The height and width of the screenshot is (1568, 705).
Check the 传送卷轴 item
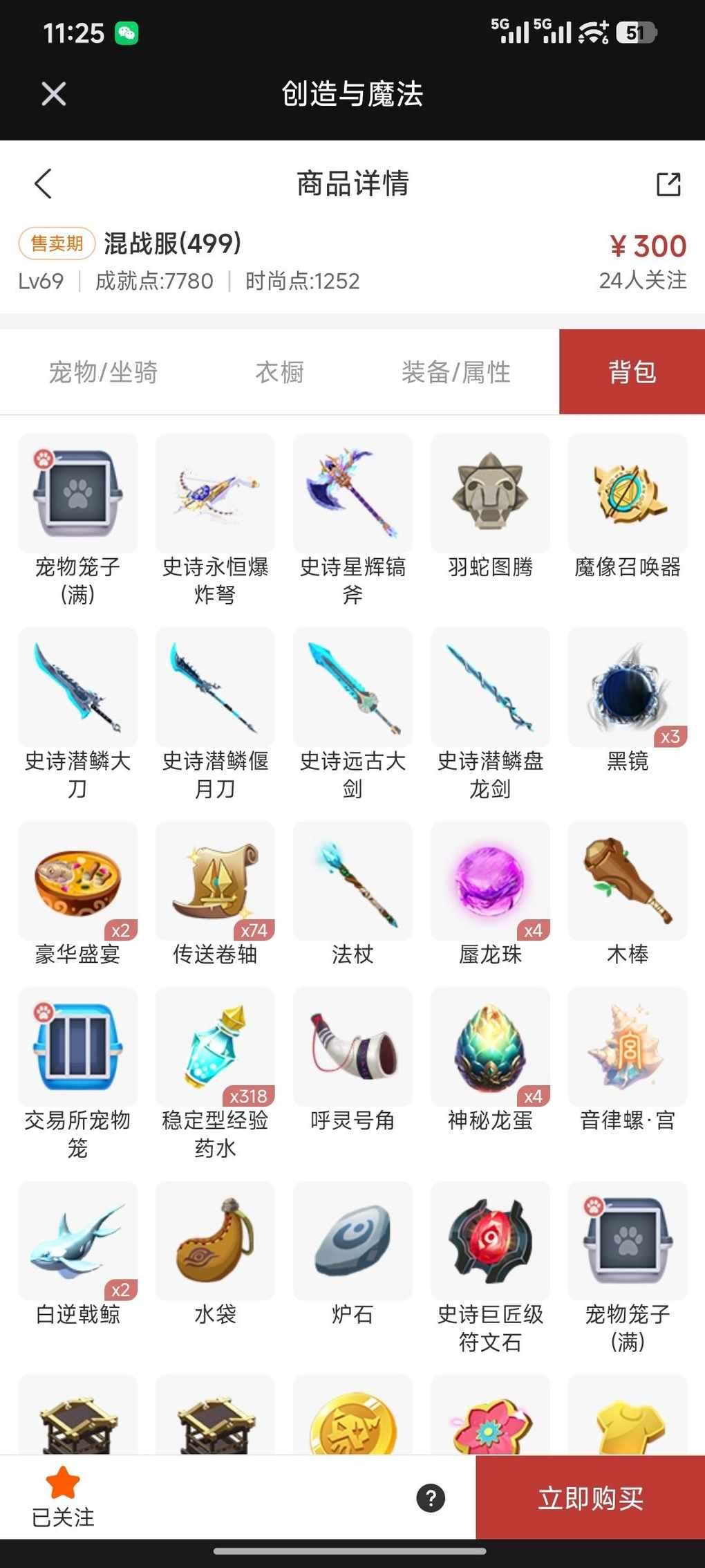coord(215,881)
